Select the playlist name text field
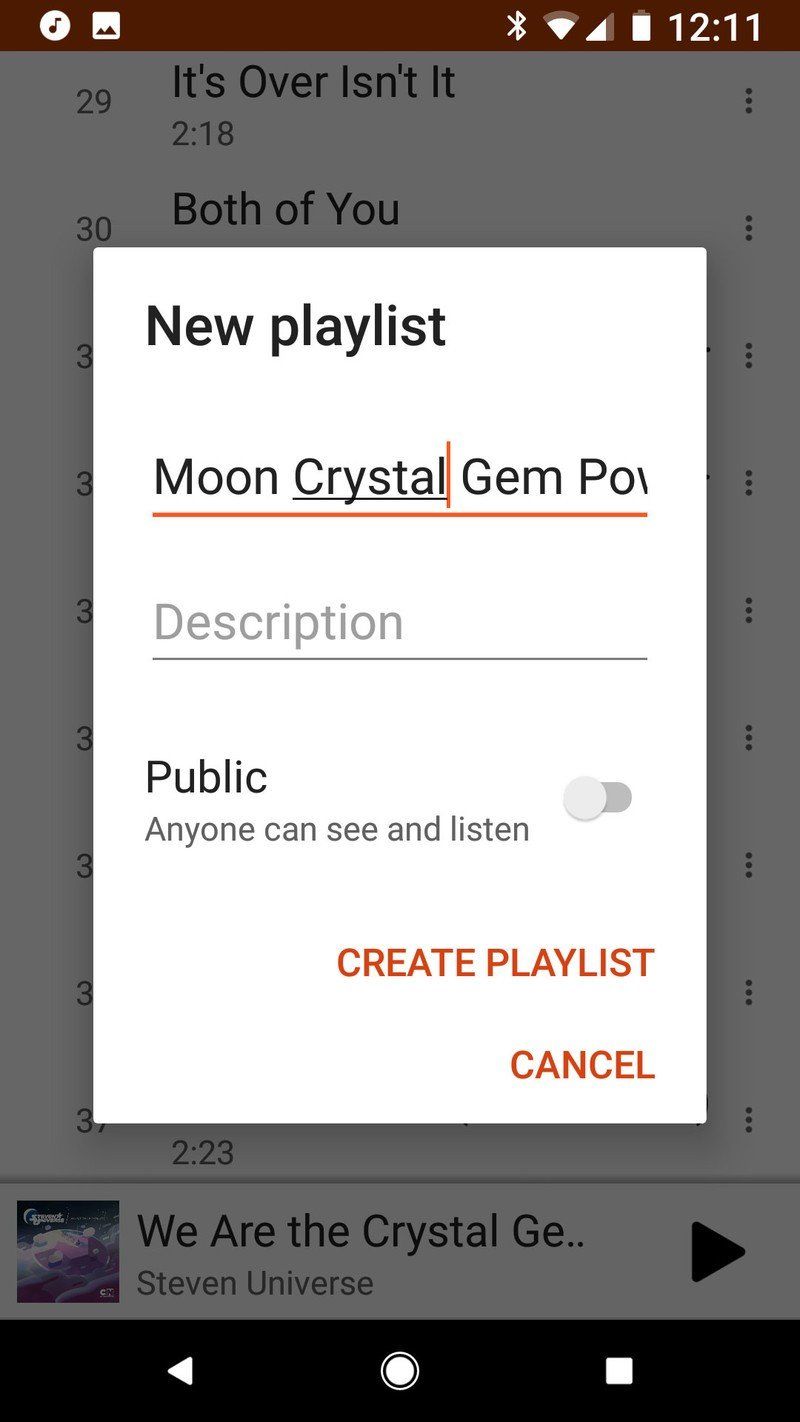The image size is (800, 1422). 398,477
